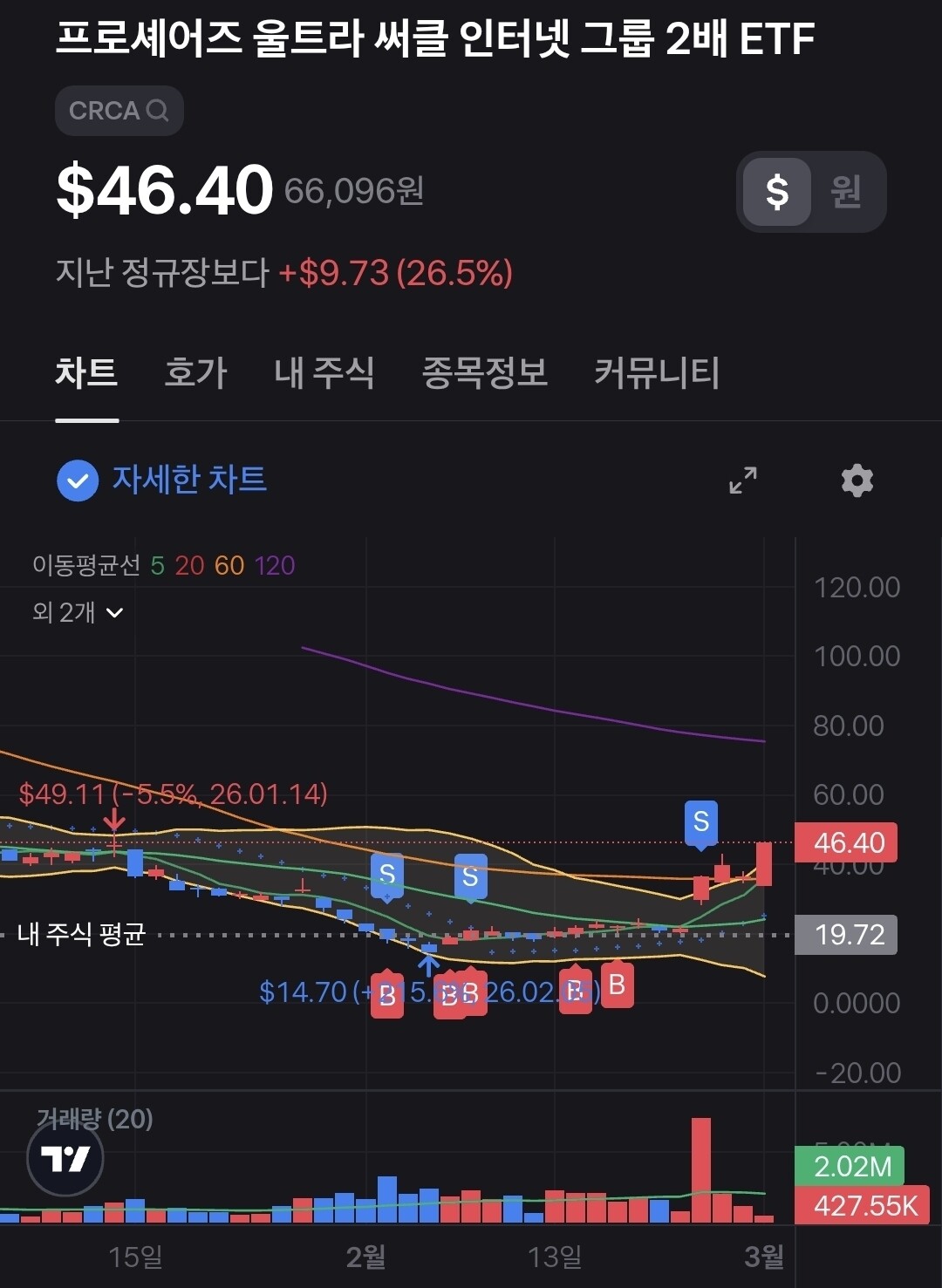Select the 차트 tab
Image resolution: width=942 pixels, height=1288 pixels.
[x=86, y=373]
